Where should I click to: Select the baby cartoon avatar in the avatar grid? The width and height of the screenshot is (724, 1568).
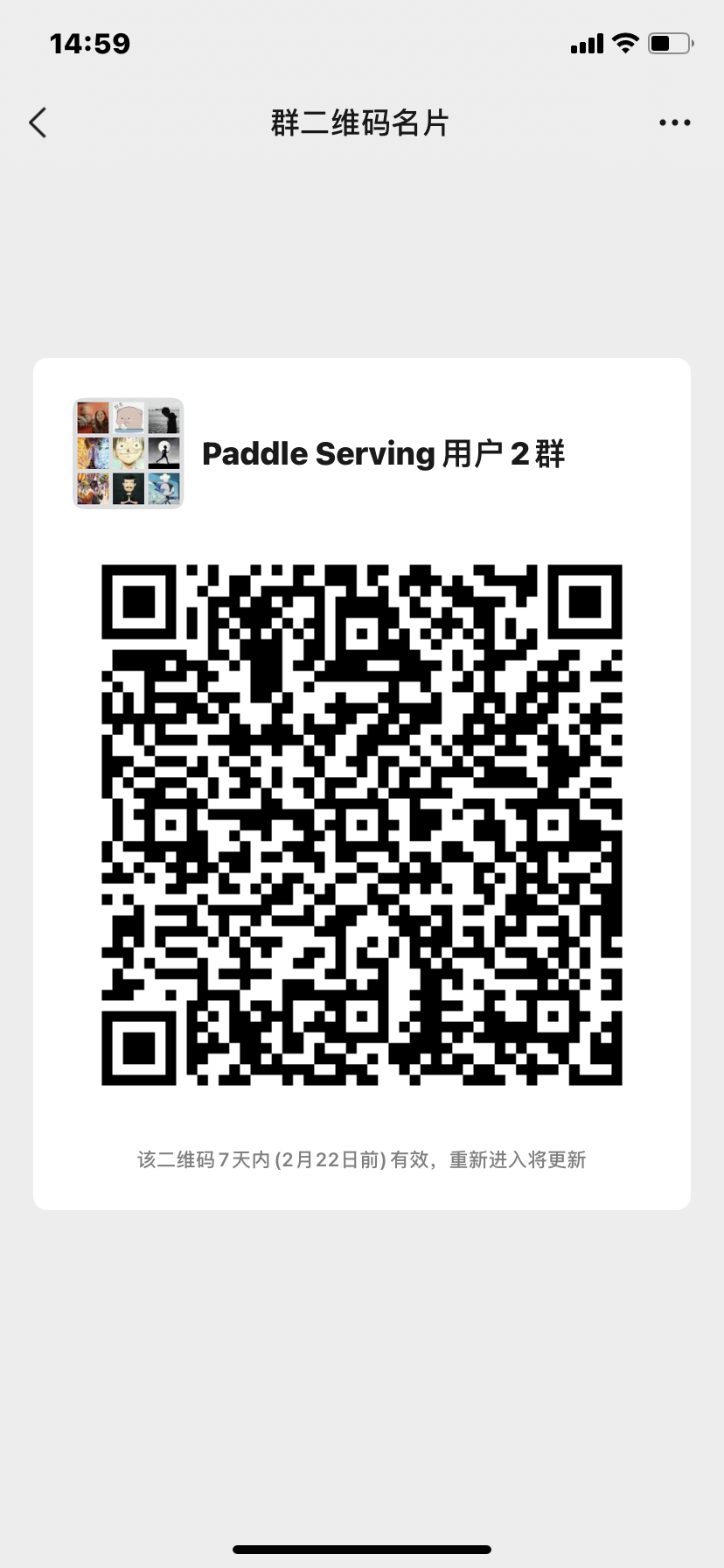click(129, 418)
